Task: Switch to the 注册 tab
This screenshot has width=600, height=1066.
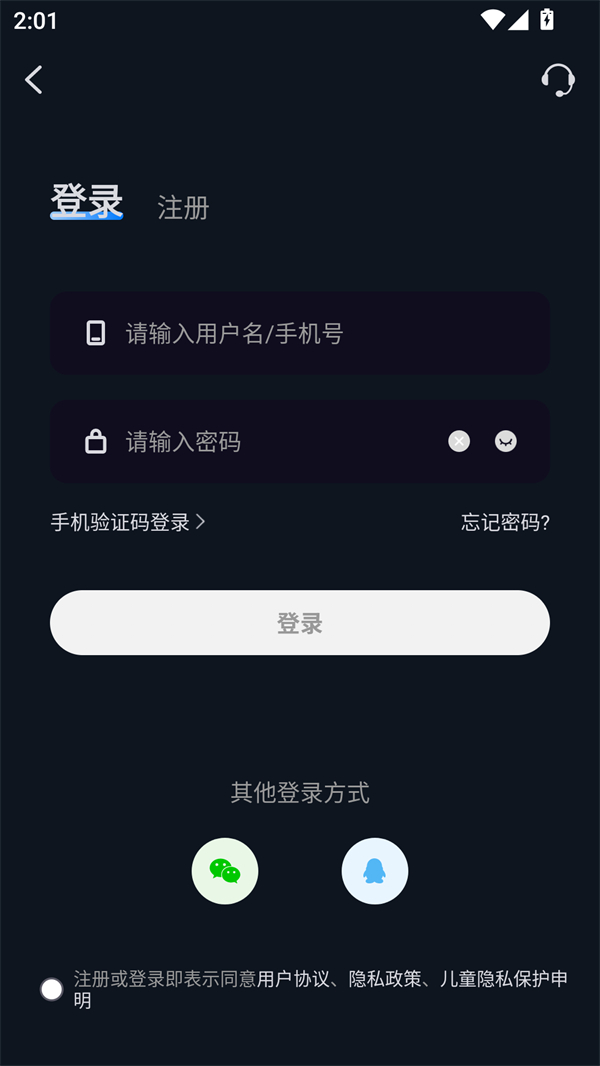Action: pos(183,208)
